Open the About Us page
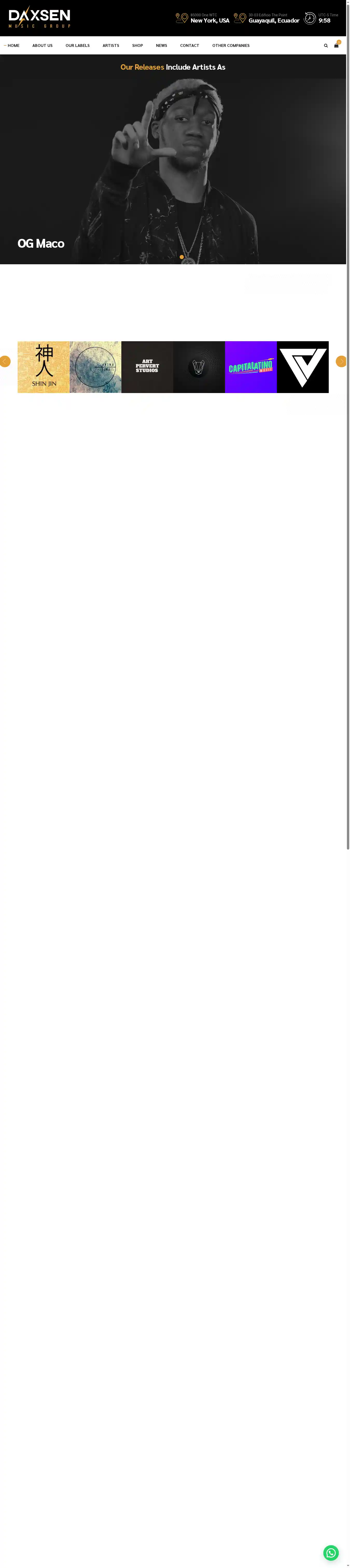Screen dimensions: 350x1568 [x=42, y=46]
